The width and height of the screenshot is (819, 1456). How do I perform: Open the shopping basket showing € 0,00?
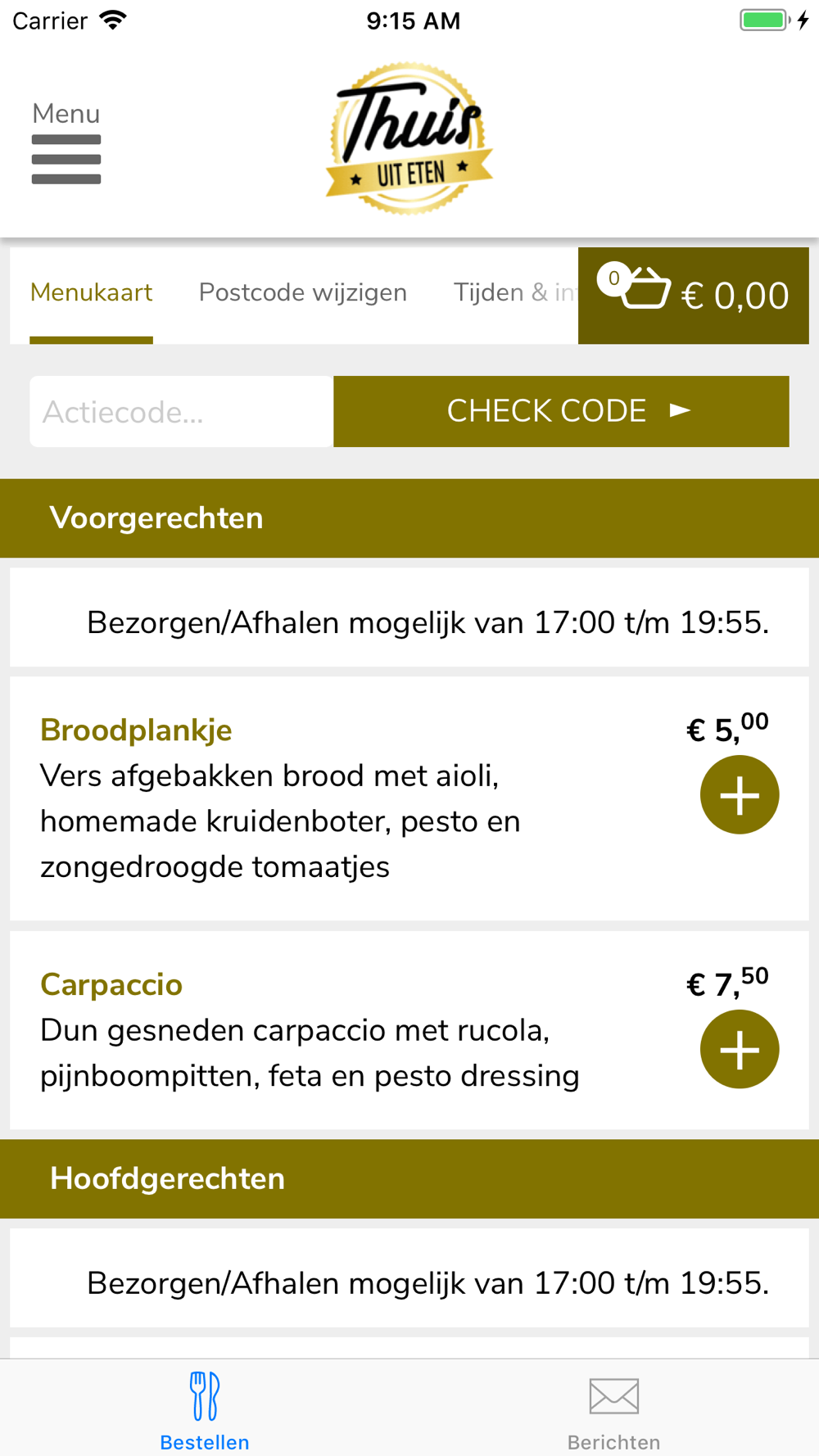pos(694,296)
